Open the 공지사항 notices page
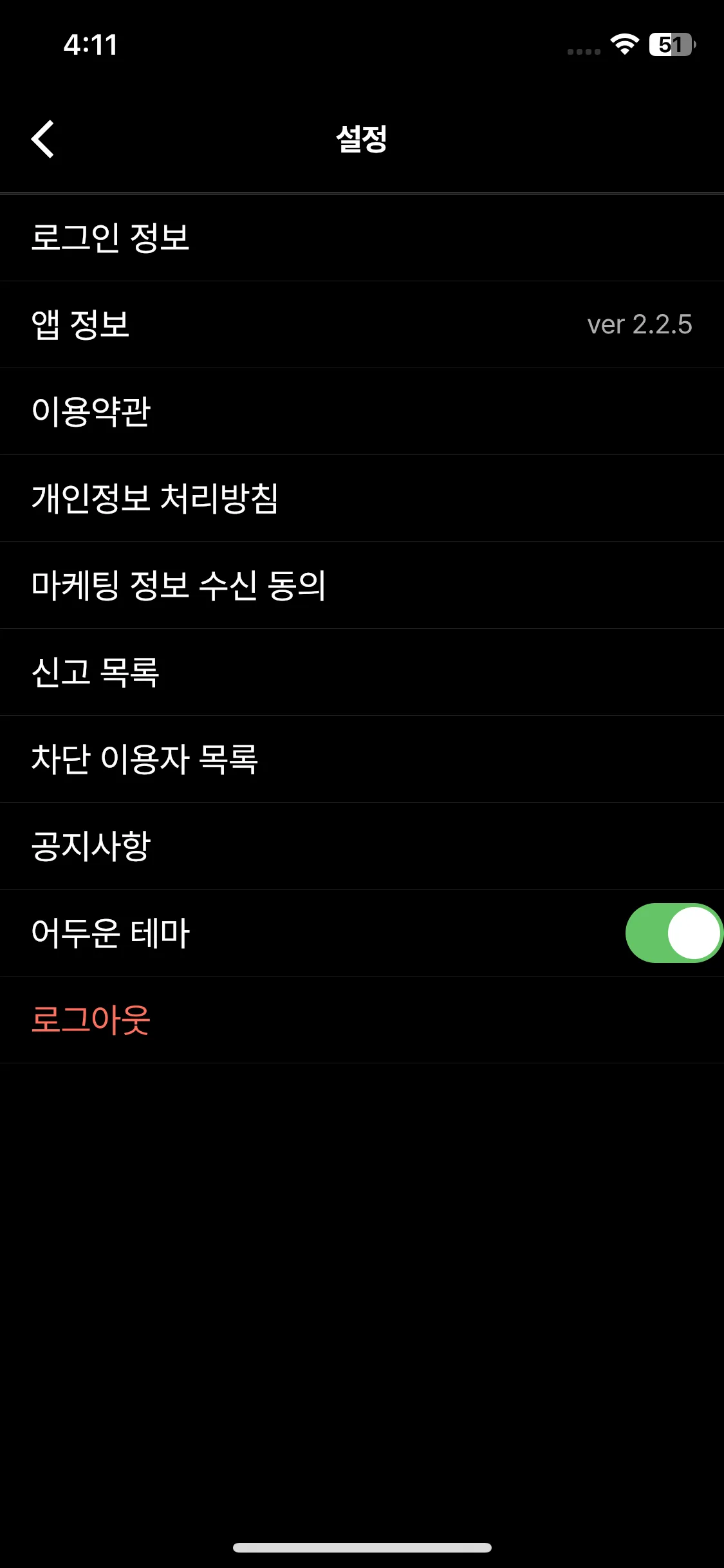The width and height of the screenshot is (724, 1568). pyautogui.click(x=90, y=846)
